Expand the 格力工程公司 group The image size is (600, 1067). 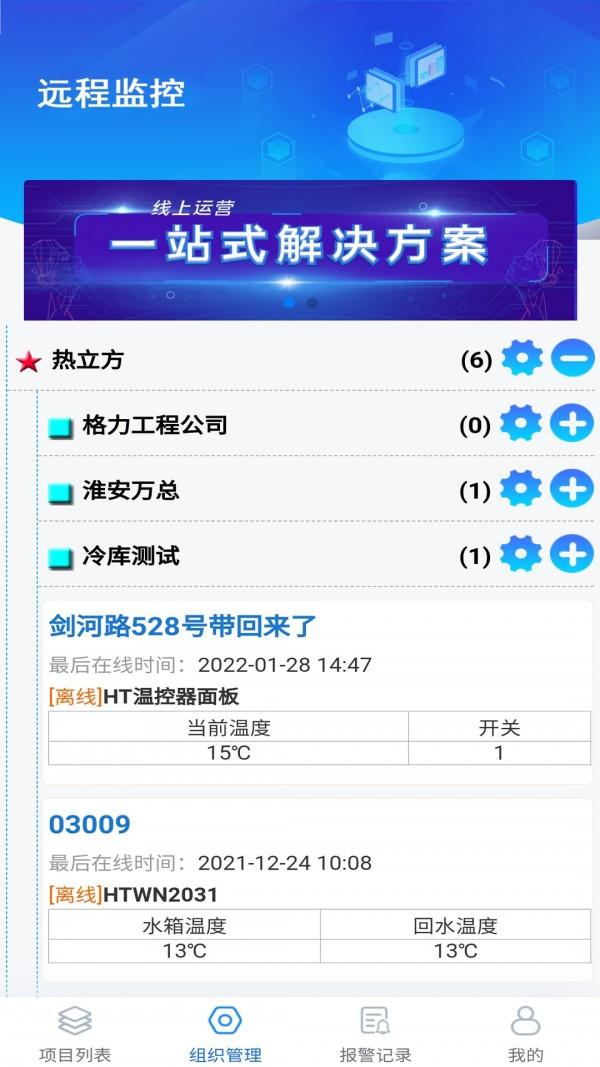click(572, 424)
